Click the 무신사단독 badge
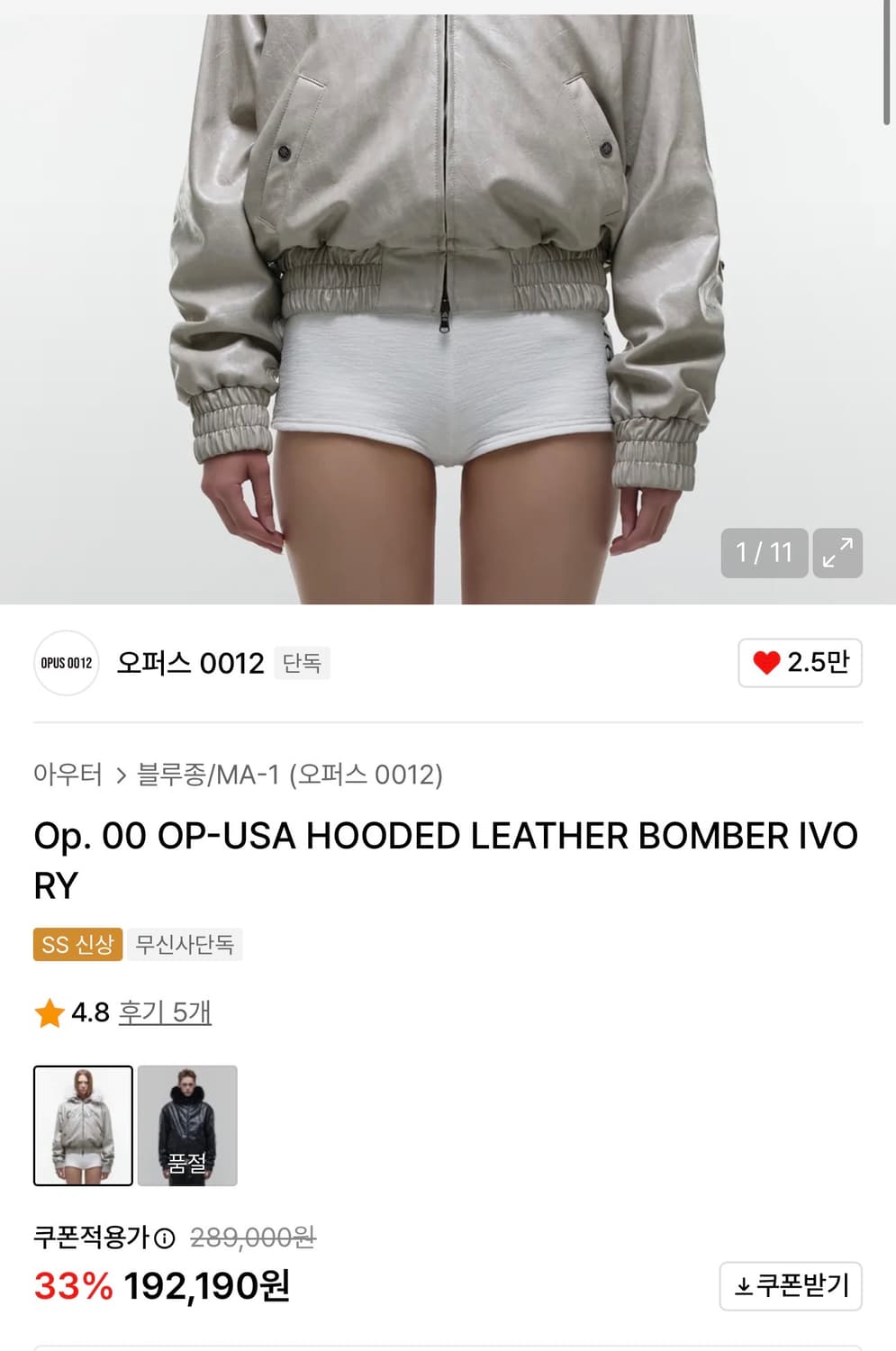This screenshot has height=1351, width=896. [x=186, y=945]
